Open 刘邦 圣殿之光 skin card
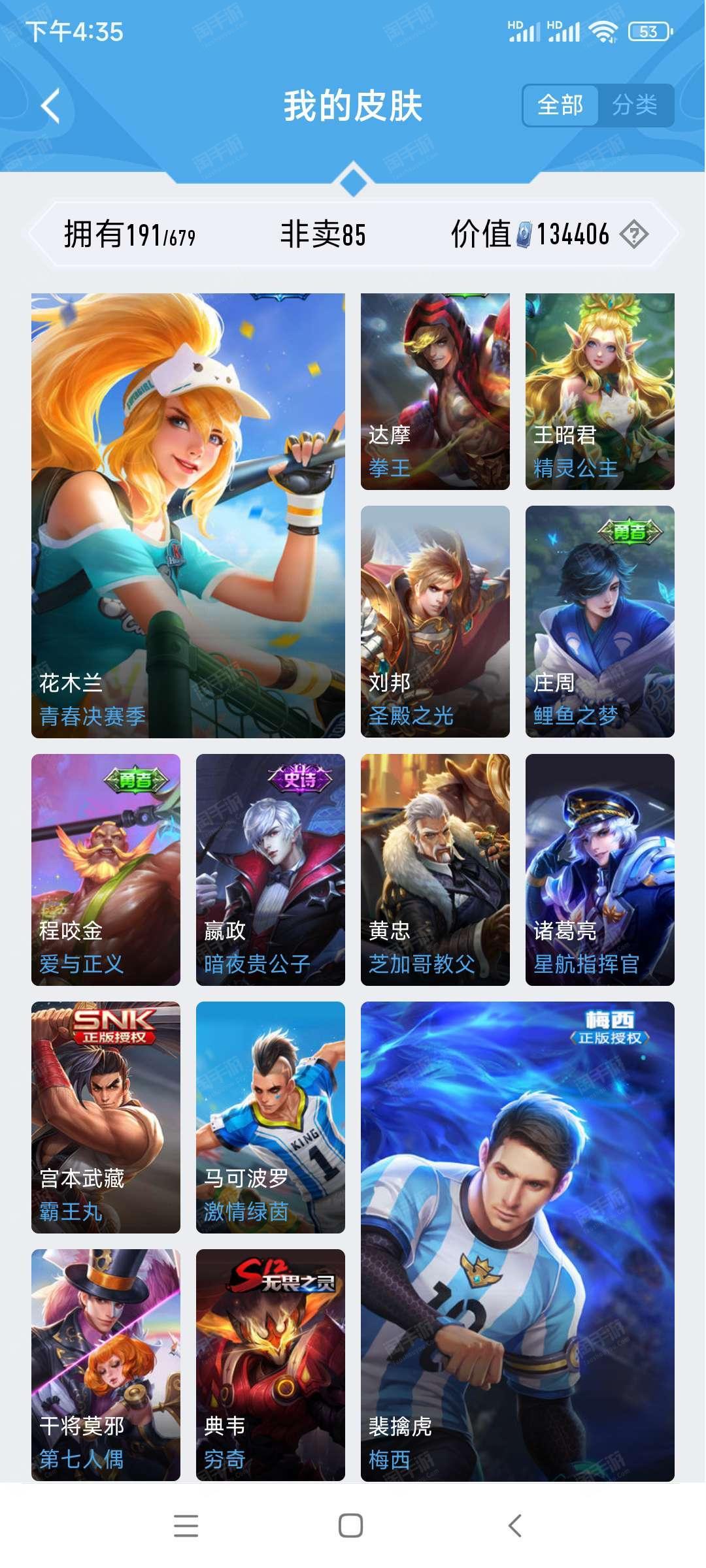This screenshot has width=706, height=1568. coord(435,622)
